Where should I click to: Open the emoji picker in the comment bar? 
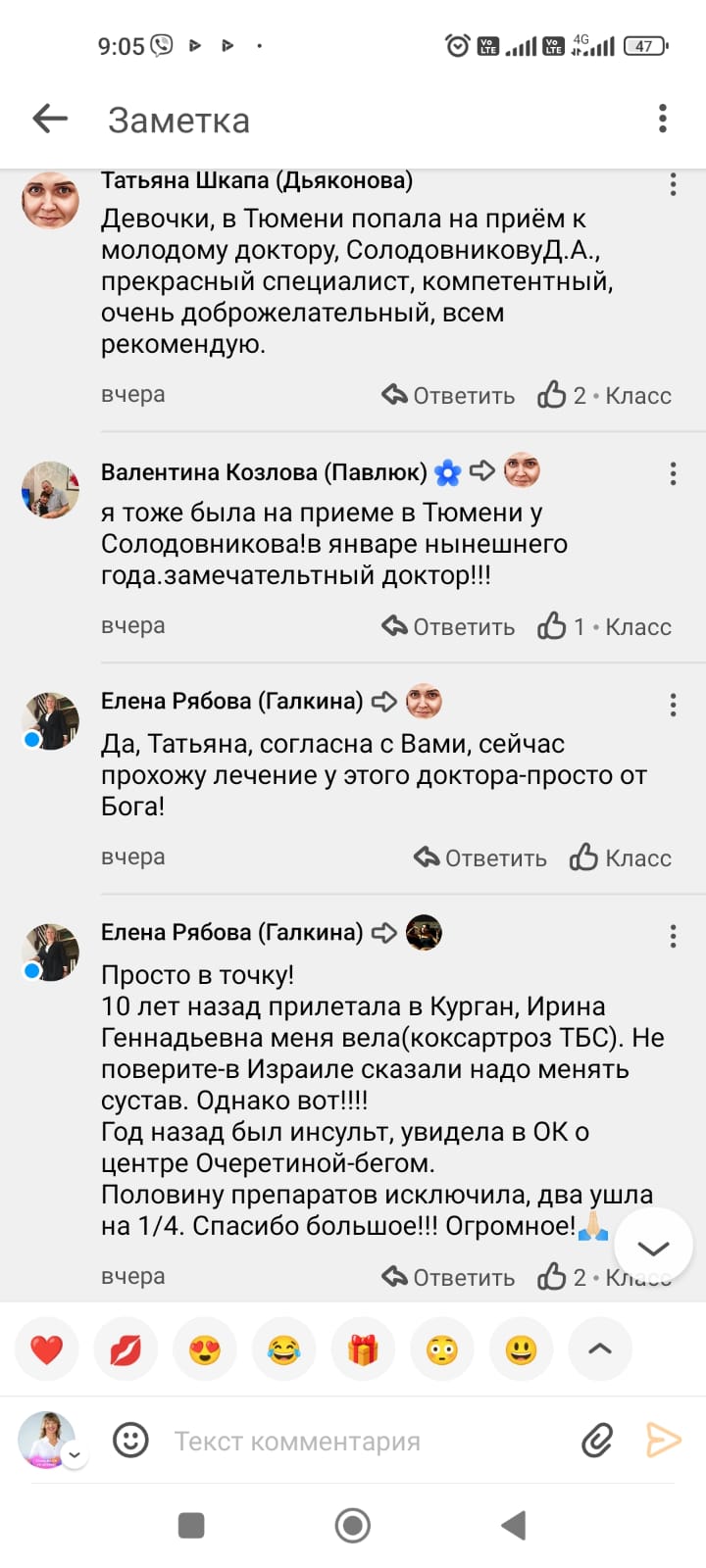tap(130, 1440)
